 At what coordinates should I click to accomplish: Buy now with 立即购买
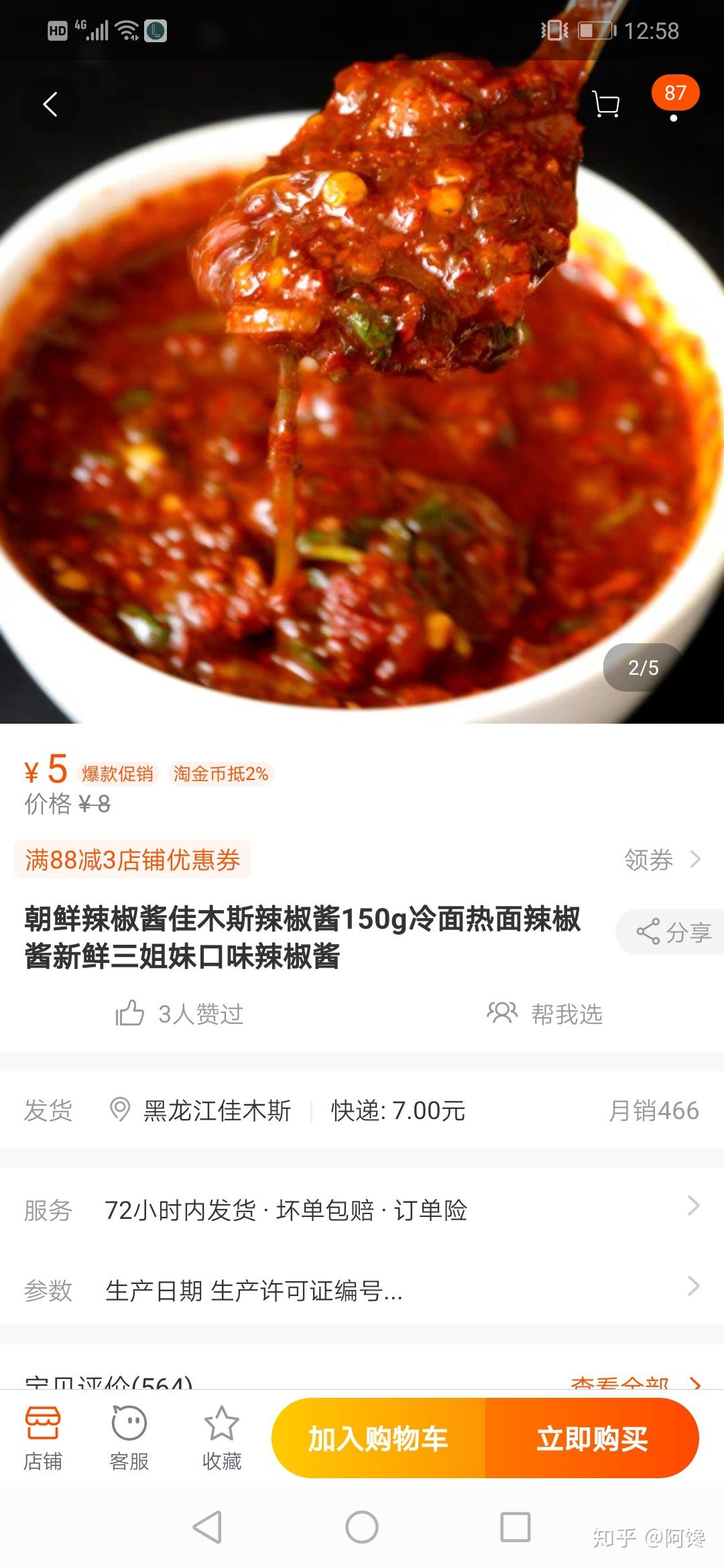coord(592,1438)
